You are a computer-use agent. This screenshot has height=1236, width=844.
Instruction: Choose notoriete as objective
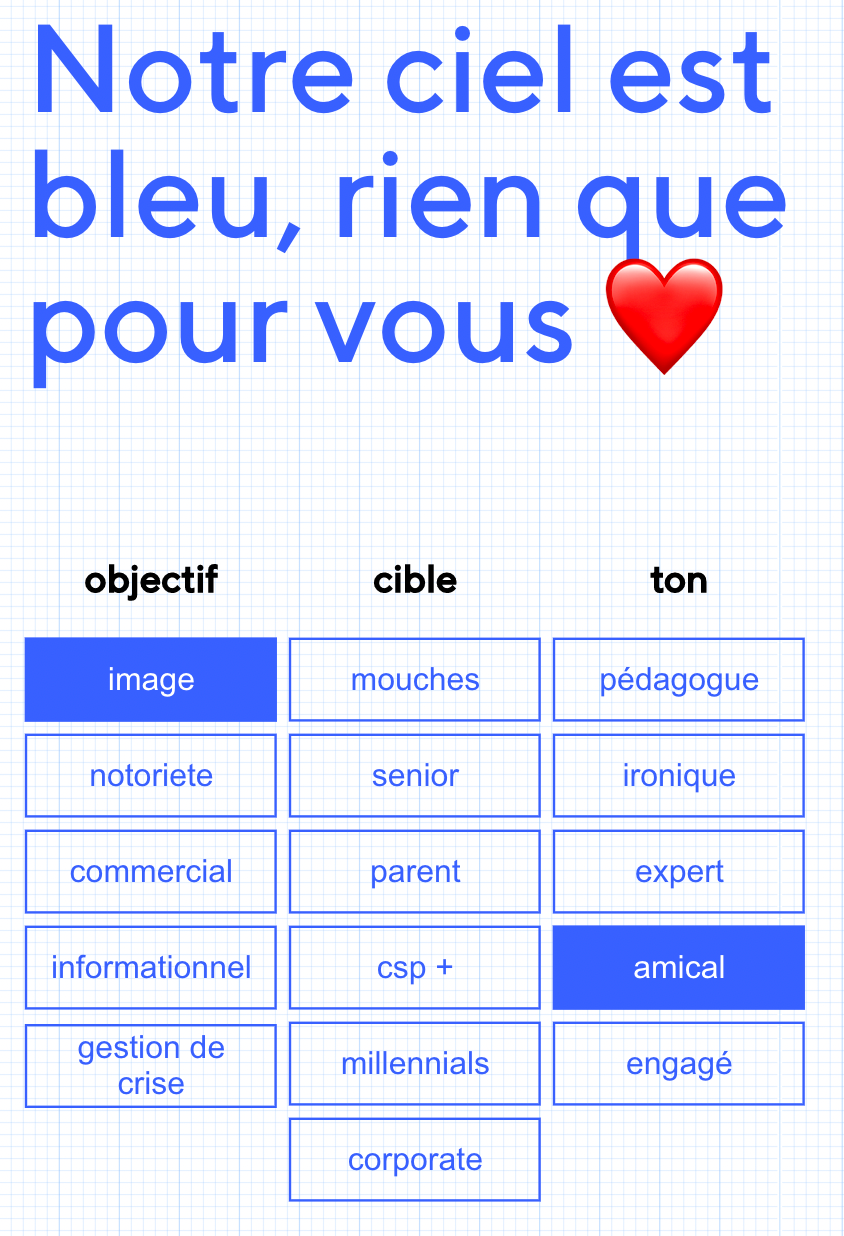pyautogui.click(x=150, y=775)
